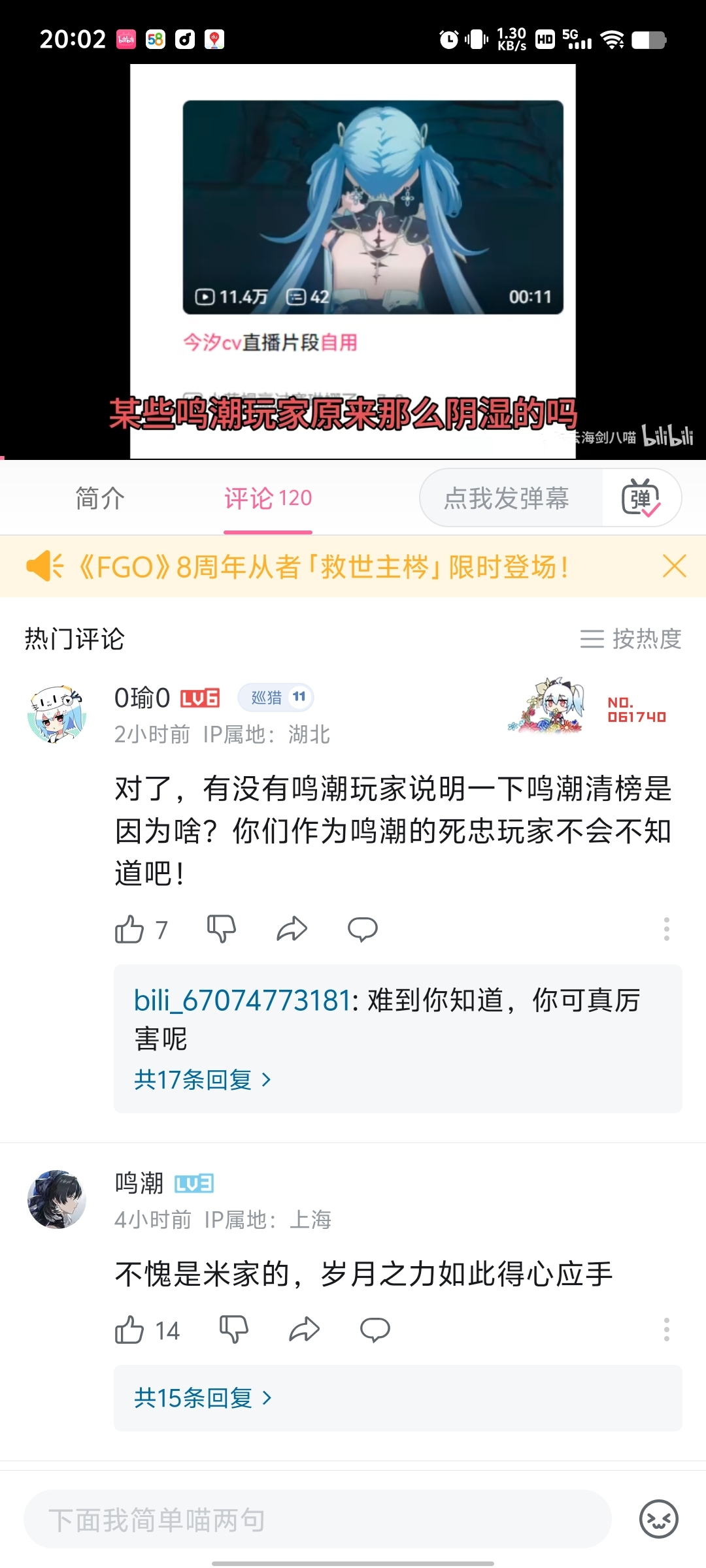Like the comment by 鸣潮
Viewport: 706px width, 1568px height.
tap(129, 1330)
